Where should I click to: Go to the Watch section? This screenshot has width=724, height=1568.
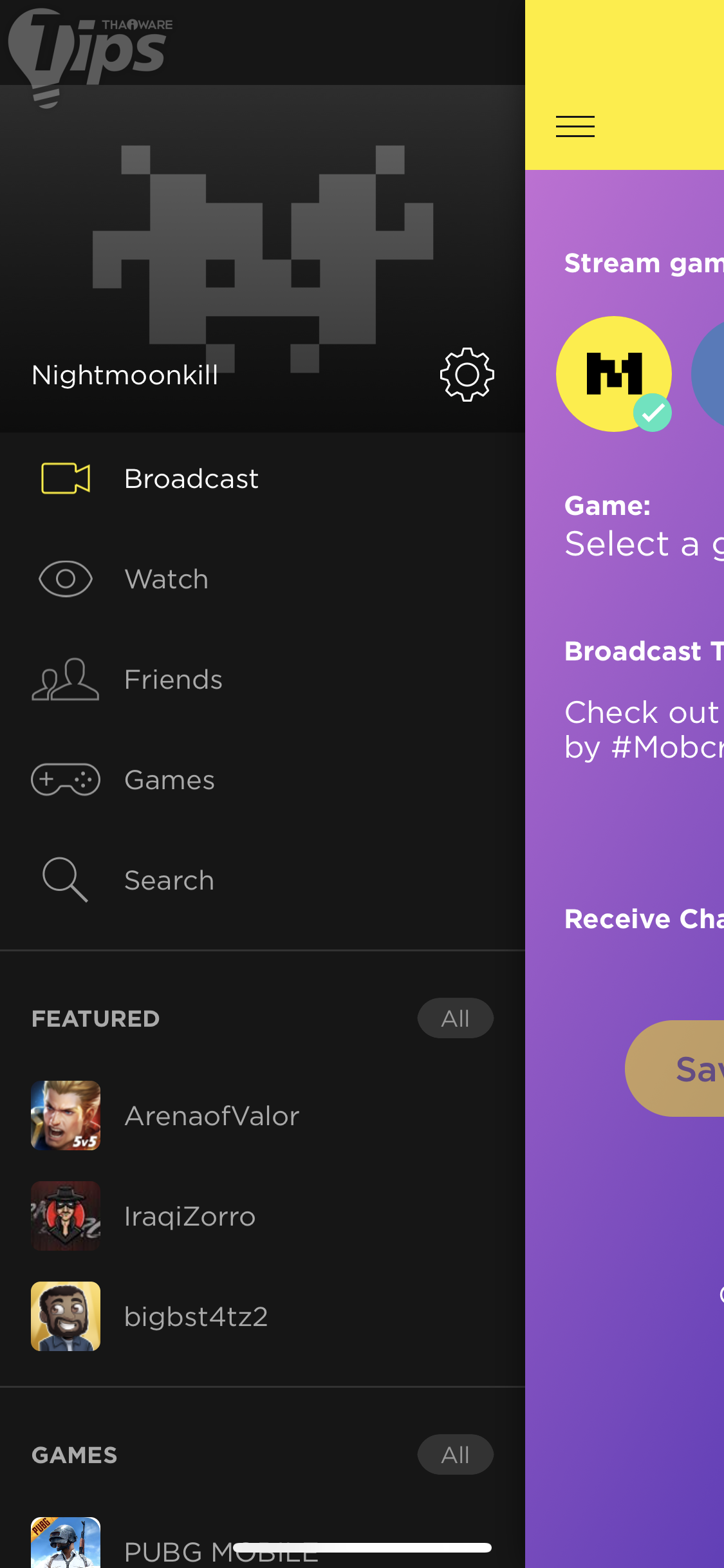(x=166, y=579)
